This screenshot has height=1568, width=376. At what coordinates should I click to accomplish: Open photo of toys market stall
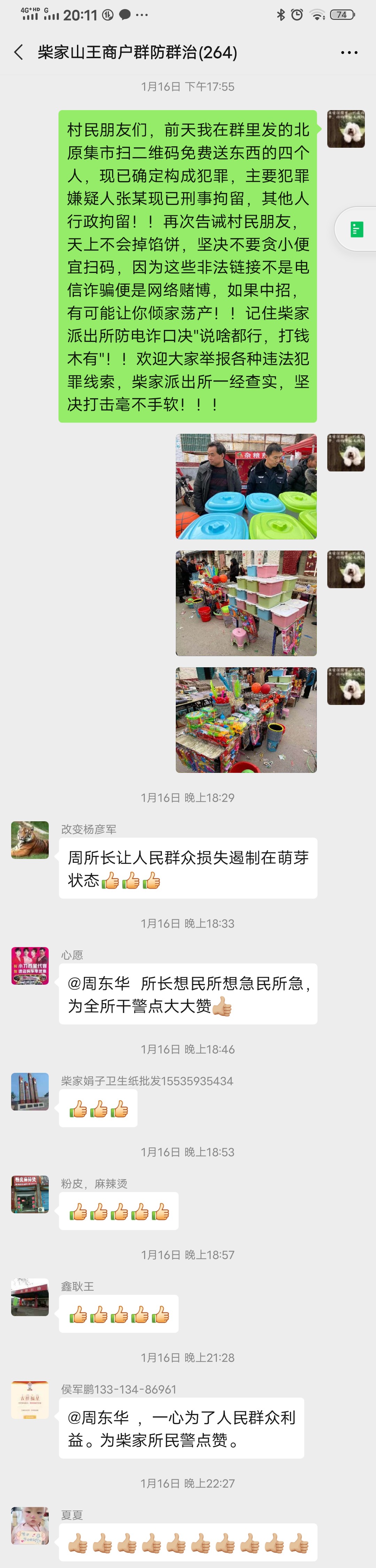246,720
